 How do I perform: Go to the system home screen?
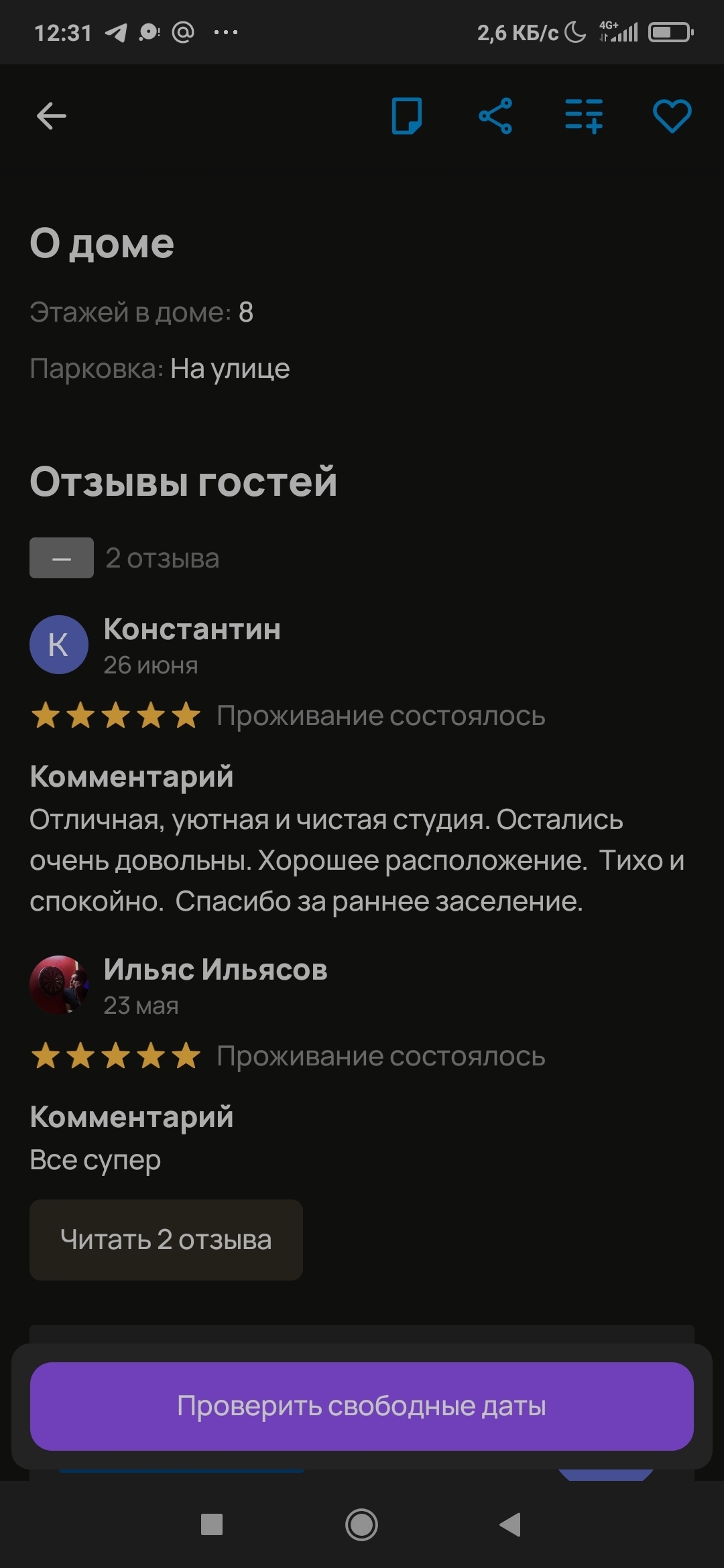pyautogui.click(x=361, y=1525)
